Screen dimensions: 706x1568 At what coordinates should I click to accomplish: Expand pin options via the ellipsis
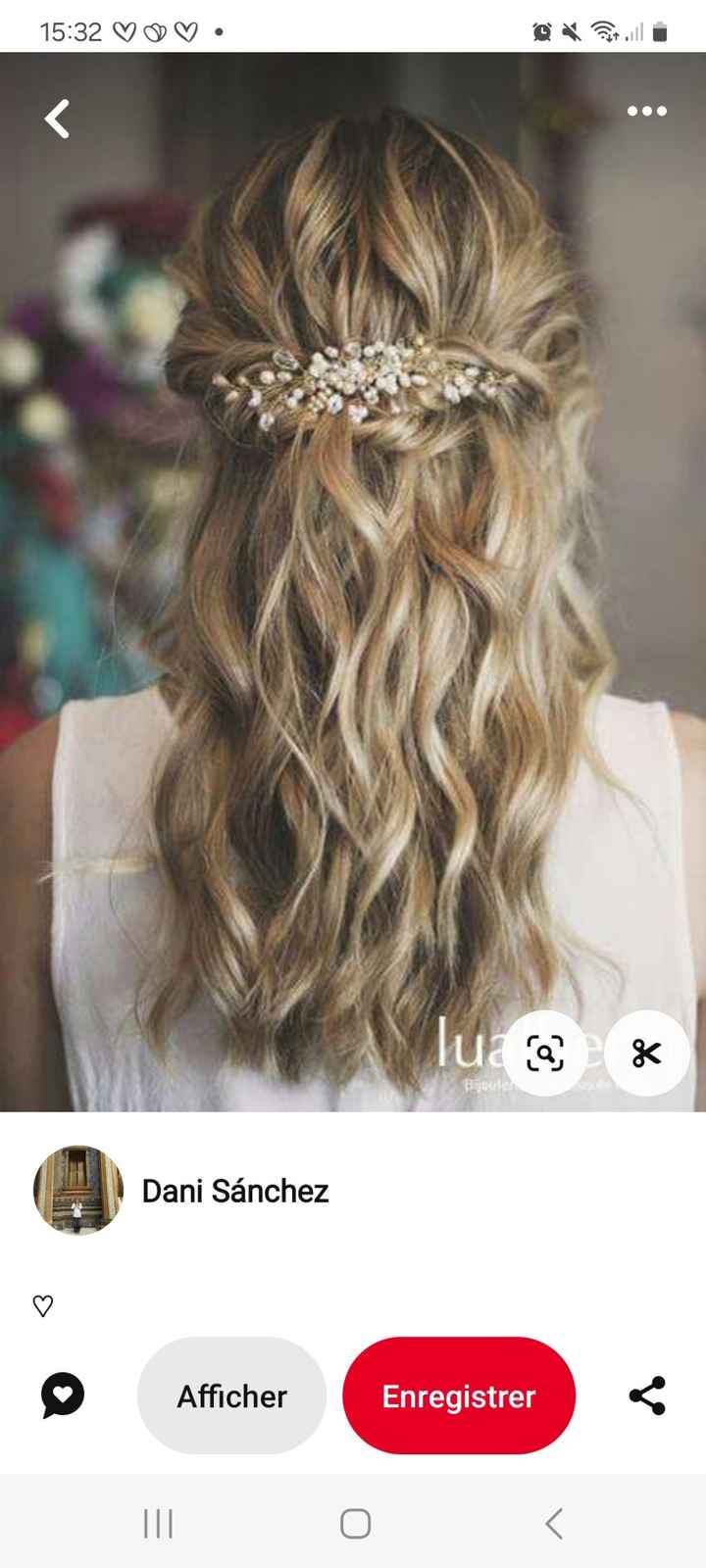click(x=646, y=111)
